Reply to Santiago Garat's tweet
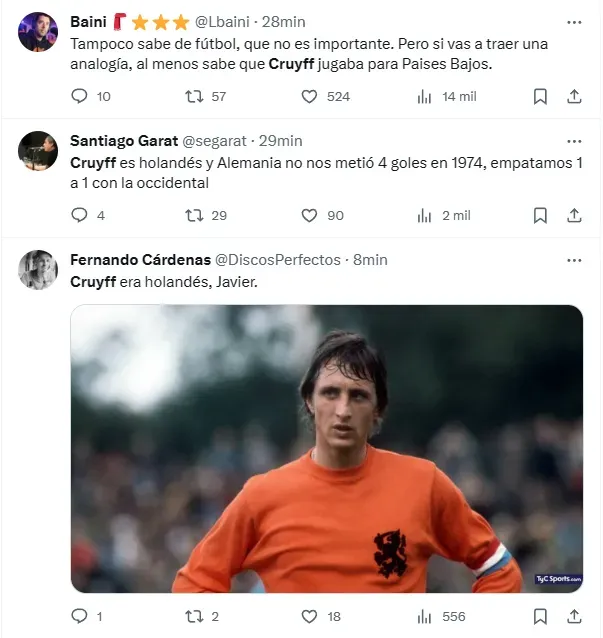 coord(81,215)
